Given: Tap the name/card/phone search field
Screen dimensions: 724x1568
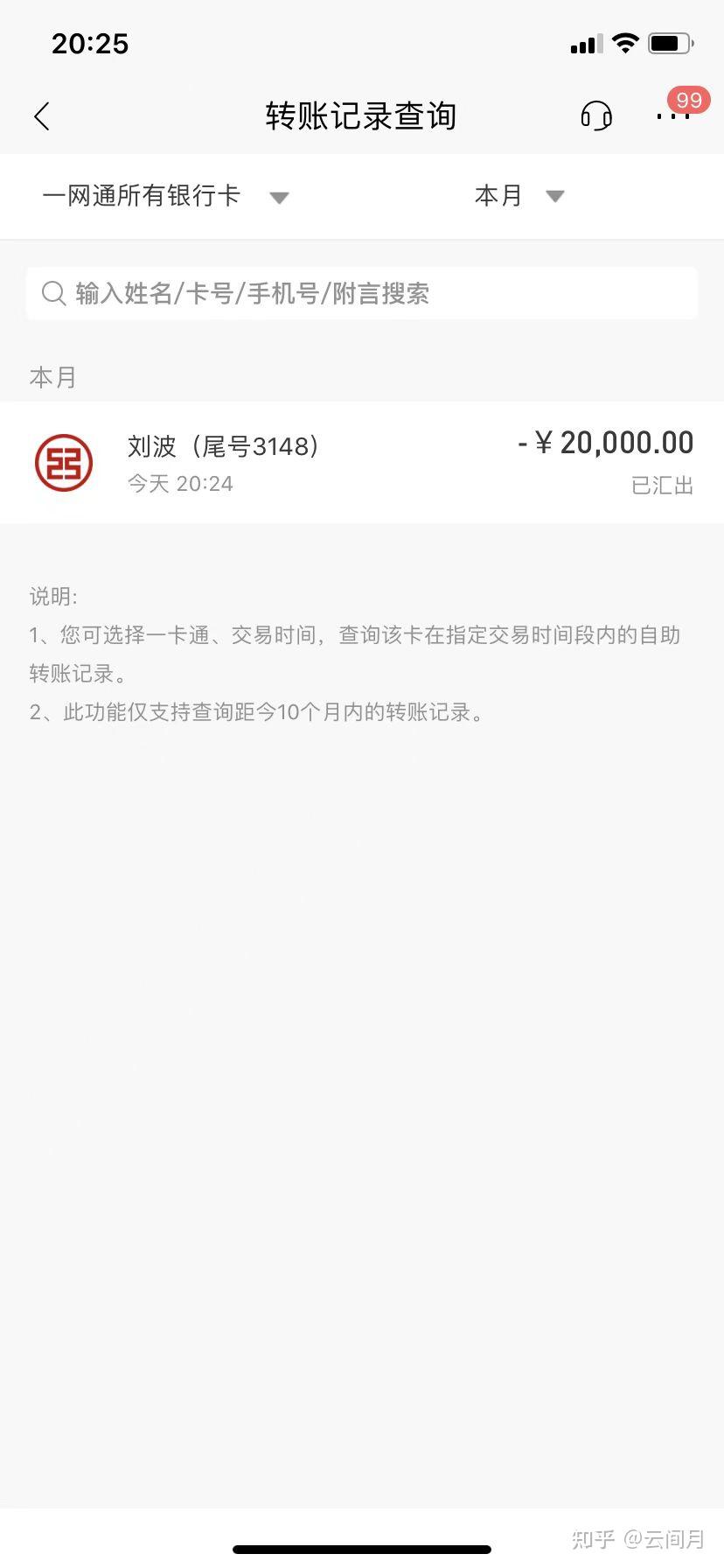Looking at the screenshot, I should [362, 293].
